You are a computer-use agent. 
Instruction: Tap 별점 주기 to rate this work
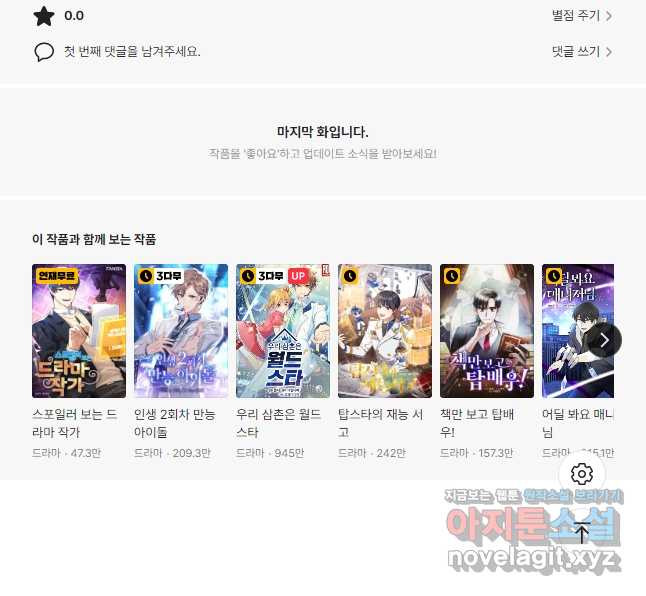(581, 16)
